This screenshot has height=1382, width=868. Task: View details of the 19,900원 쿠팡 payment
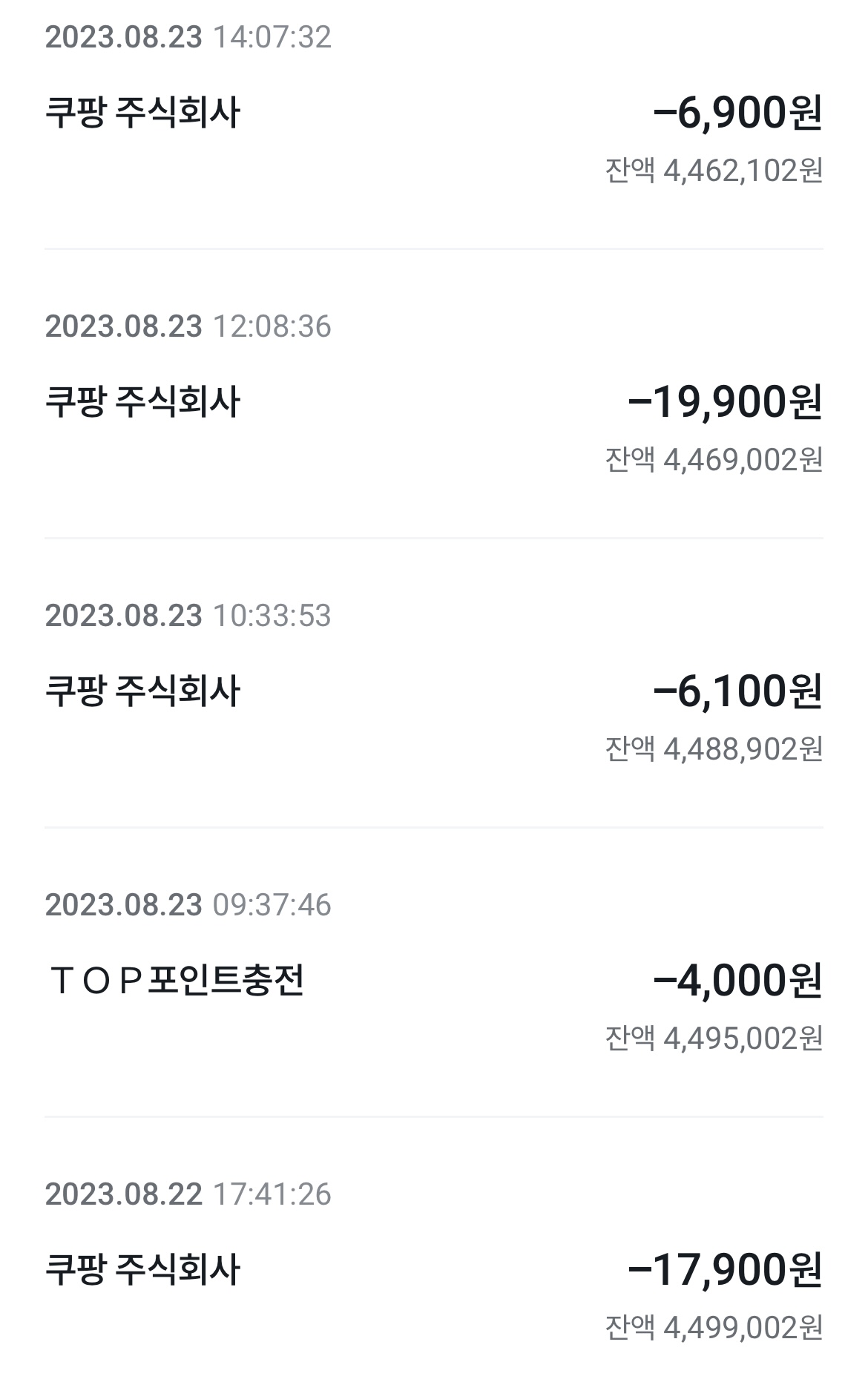(x=433, y=403)
